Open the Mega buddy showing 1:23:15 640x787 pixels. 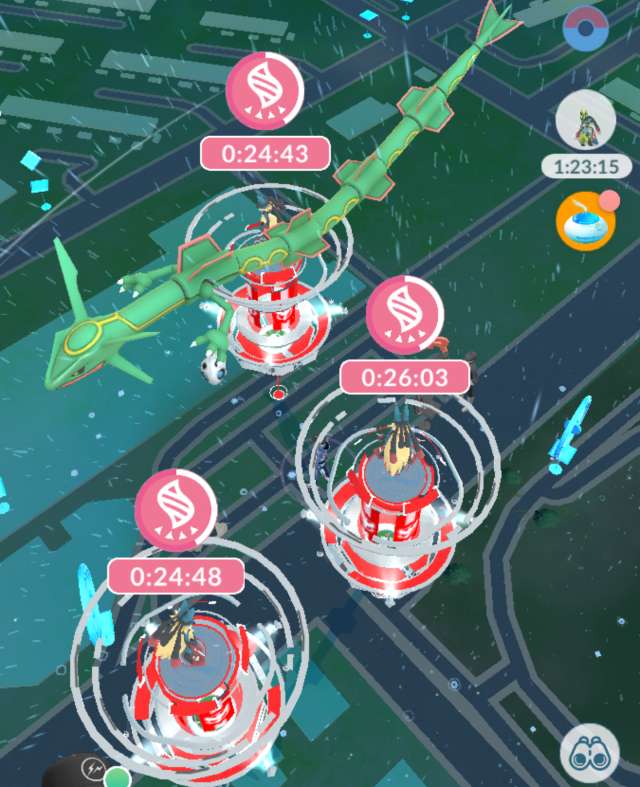[x=585, y=121]
